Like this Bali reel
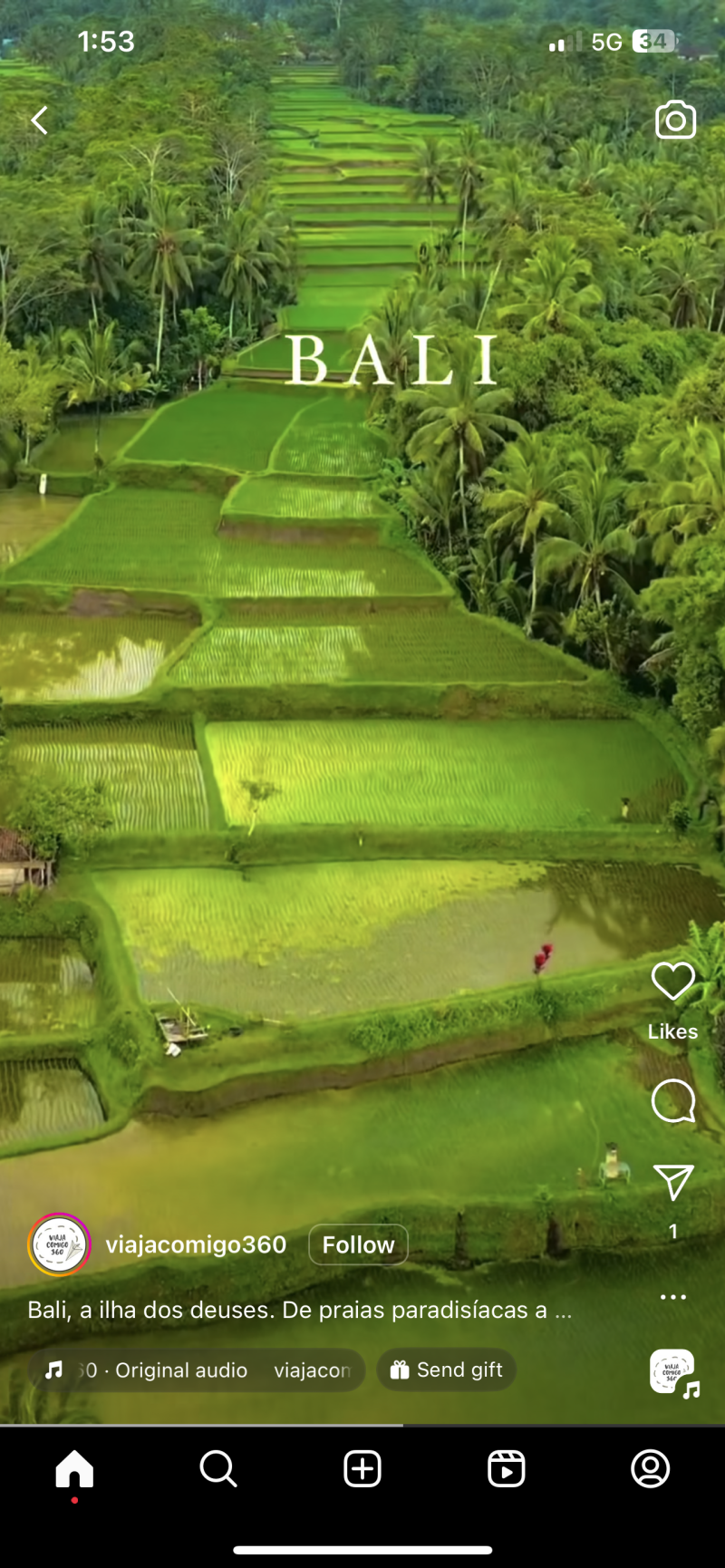Screen dimensions: 725x1568 coord(672,982)
